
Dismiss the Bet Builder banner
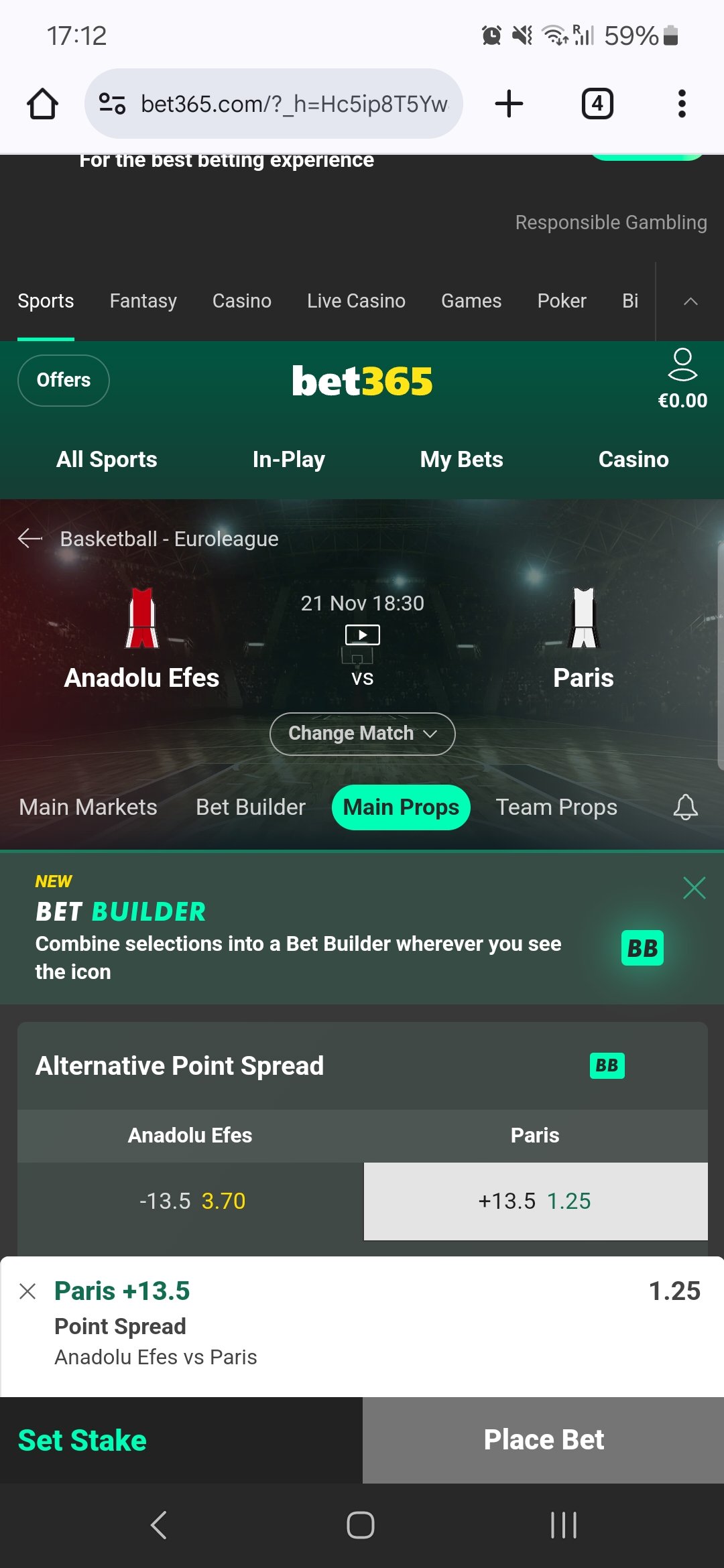[694, 888]
